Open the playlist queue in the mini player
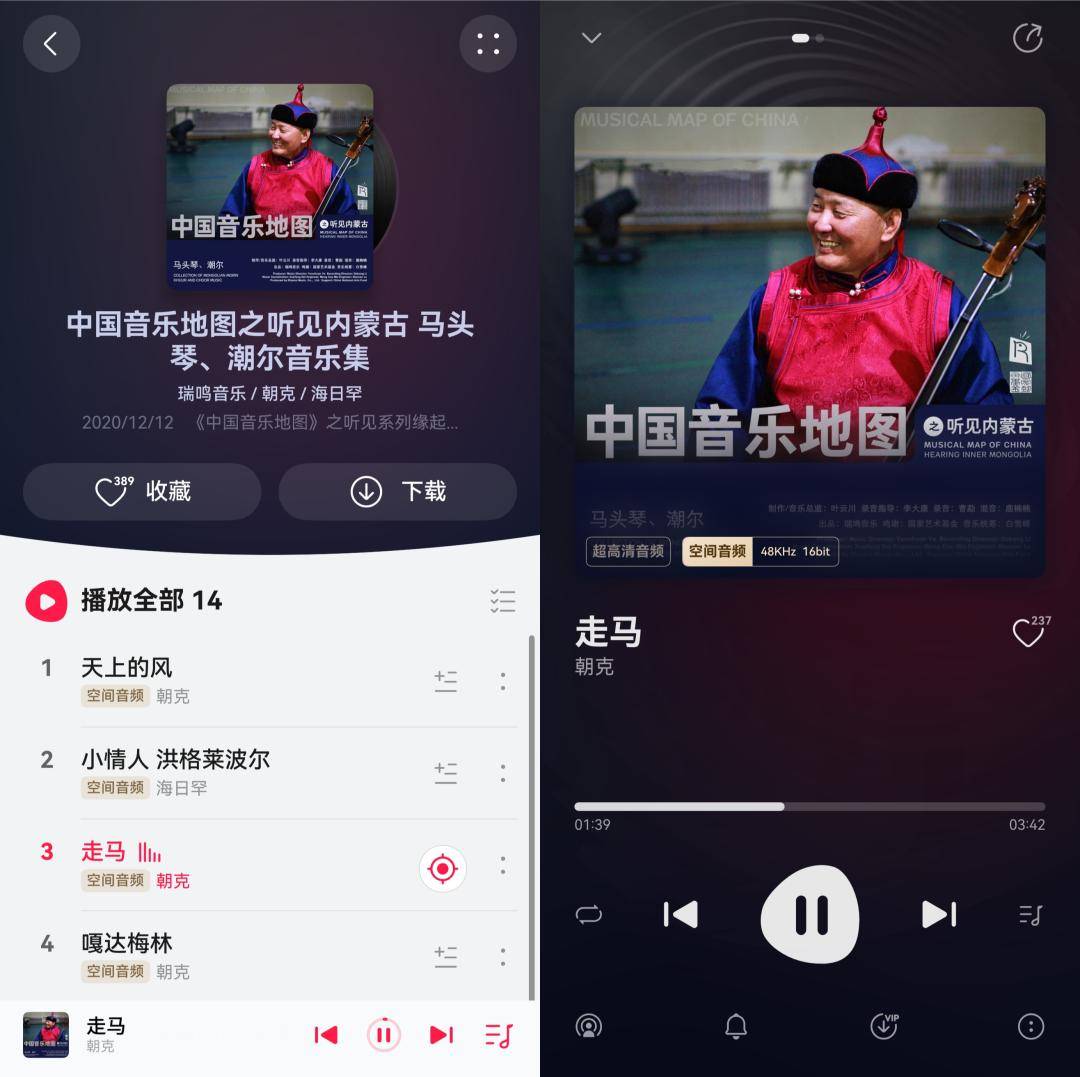Image resolution: width=1080 pixels, height=1077 pixels. point(498,1034)
